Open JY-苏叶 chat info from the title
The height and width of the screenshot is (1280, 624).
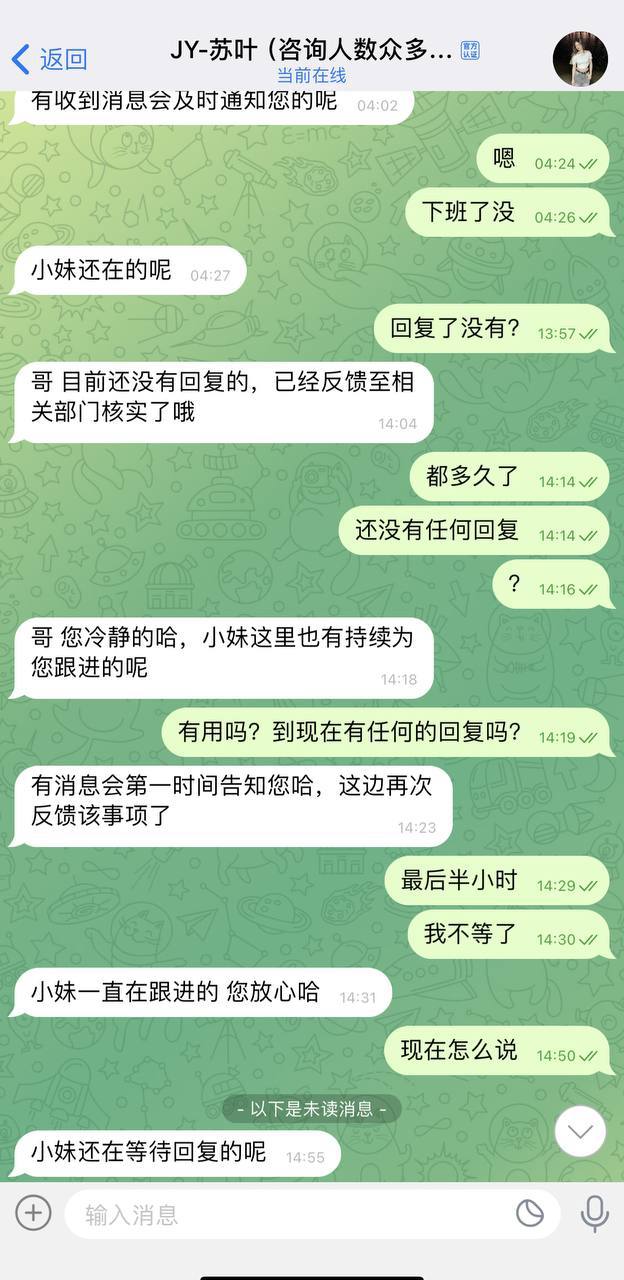[310, 52]
